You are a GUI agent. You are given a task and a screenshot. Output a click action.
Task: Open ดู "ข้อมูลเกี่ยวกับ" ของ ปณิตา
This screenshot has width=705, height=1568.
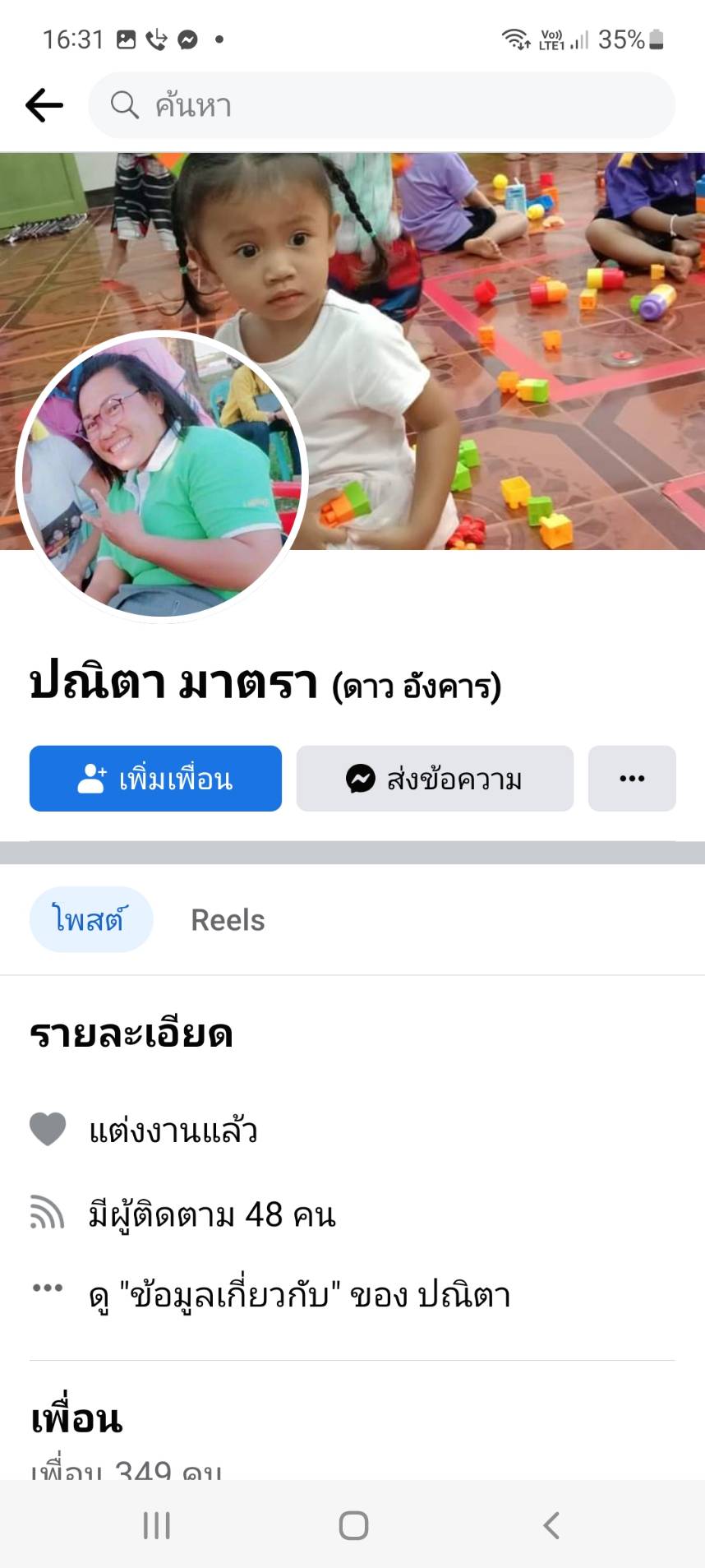pos(299,1295)
